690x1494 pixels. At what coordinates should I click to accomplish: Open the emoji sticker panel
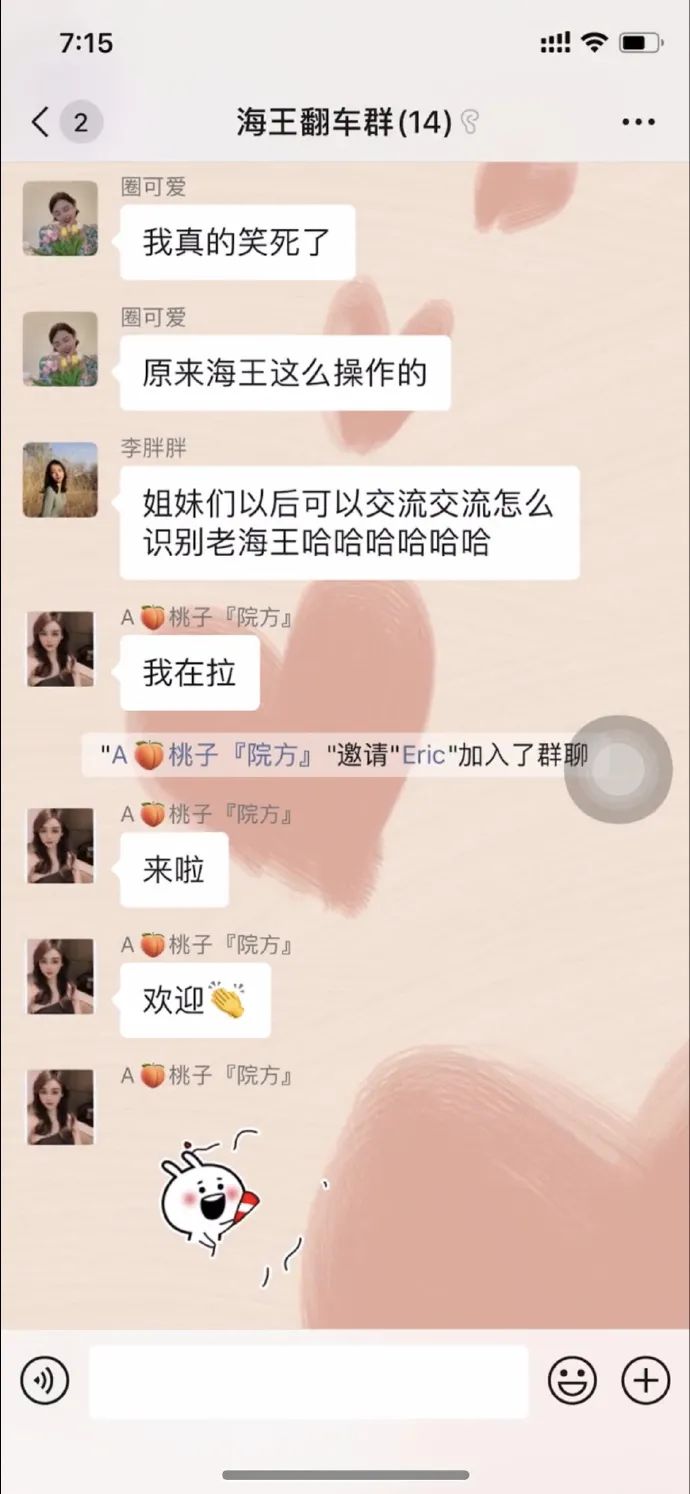(572, 1382)
